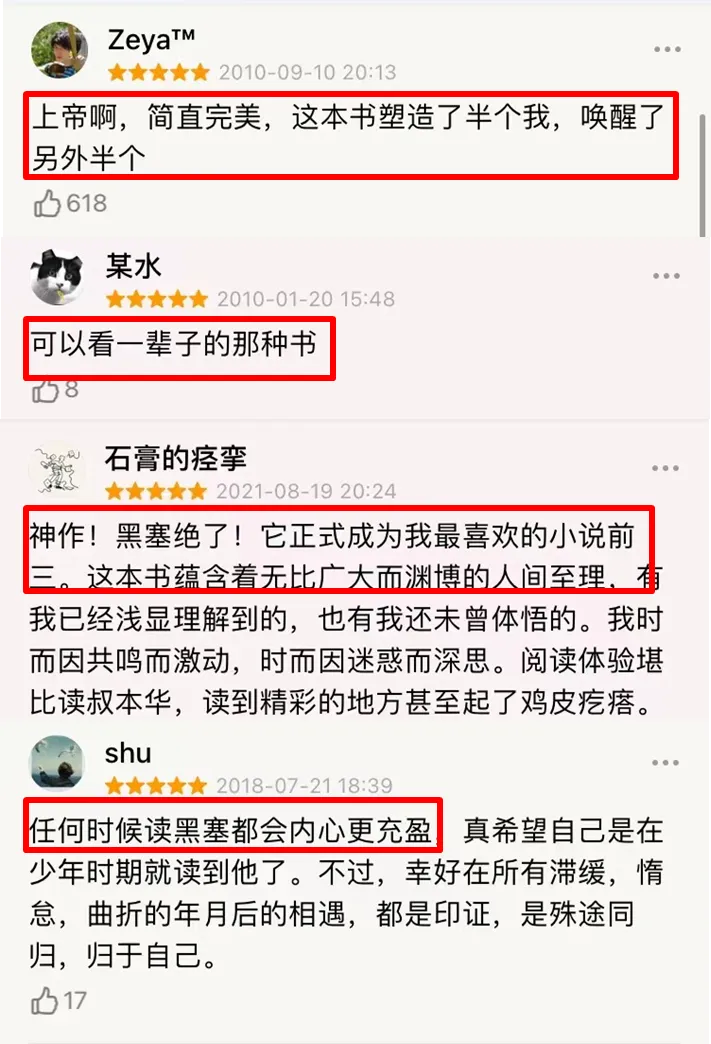Viewport: 711px width, 1044px height.
Task: Like 某水's review with 8 likes
Action: click(x=46, y=390)
